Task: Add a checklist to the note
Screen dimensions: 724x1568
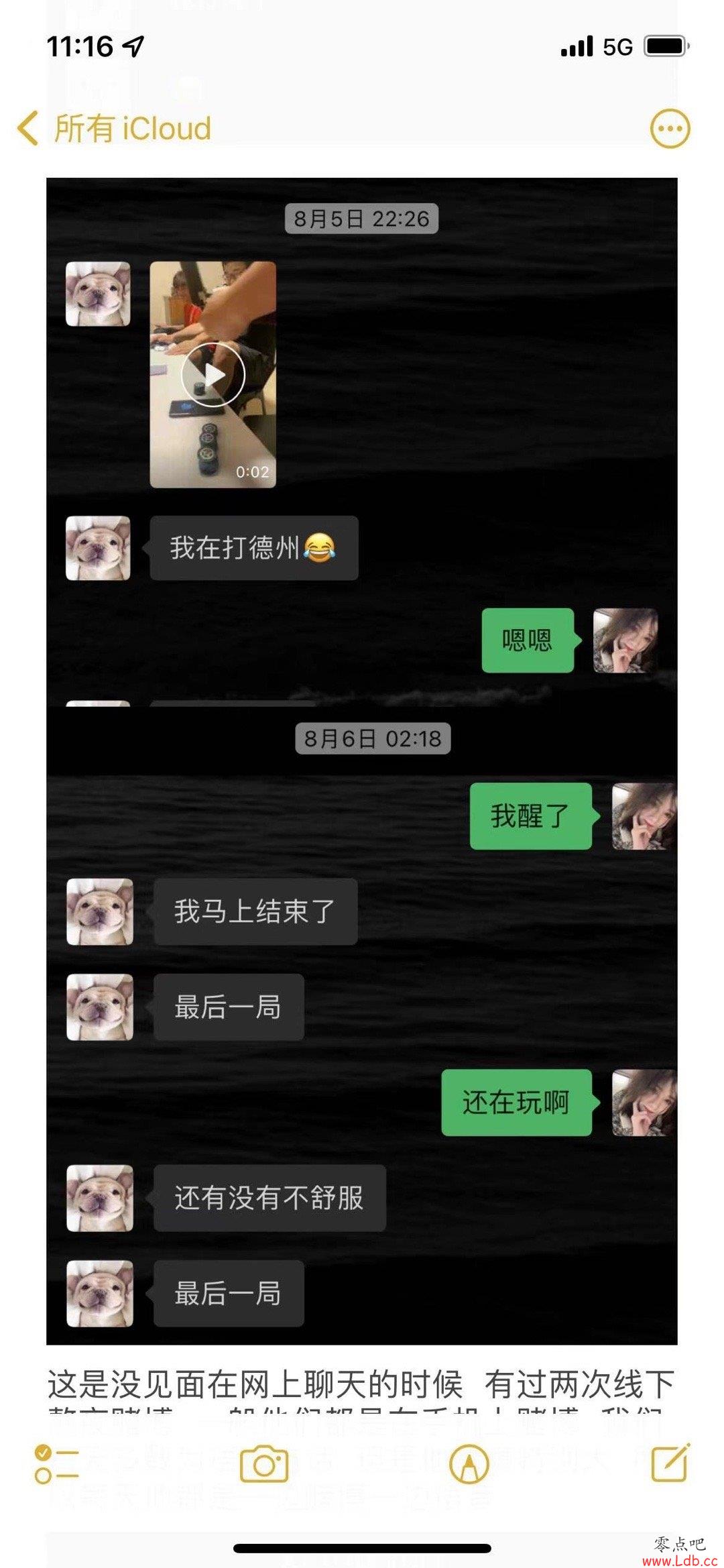Action: [x=56, y=1464]
